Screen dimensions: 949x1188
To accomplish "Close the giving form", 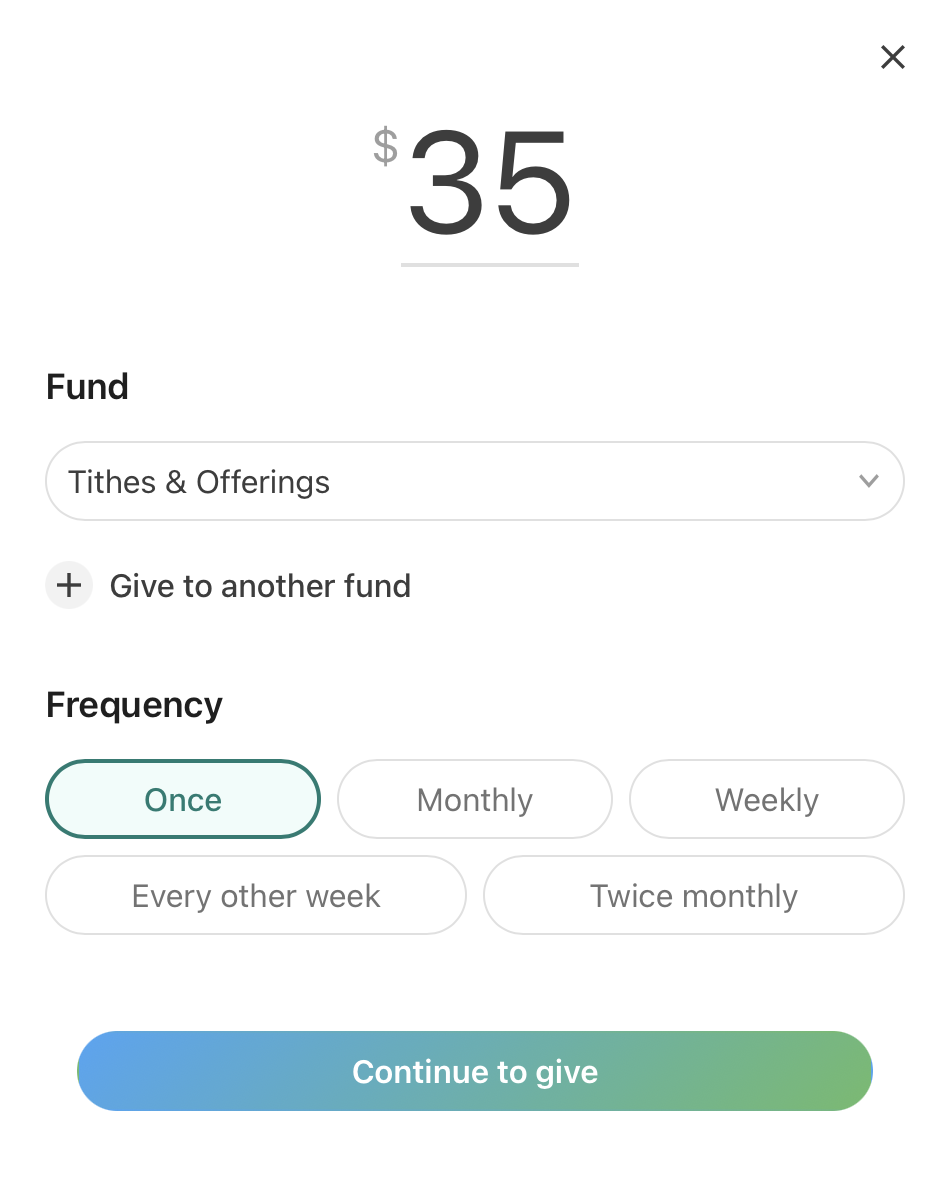I will tap(892, 58).
